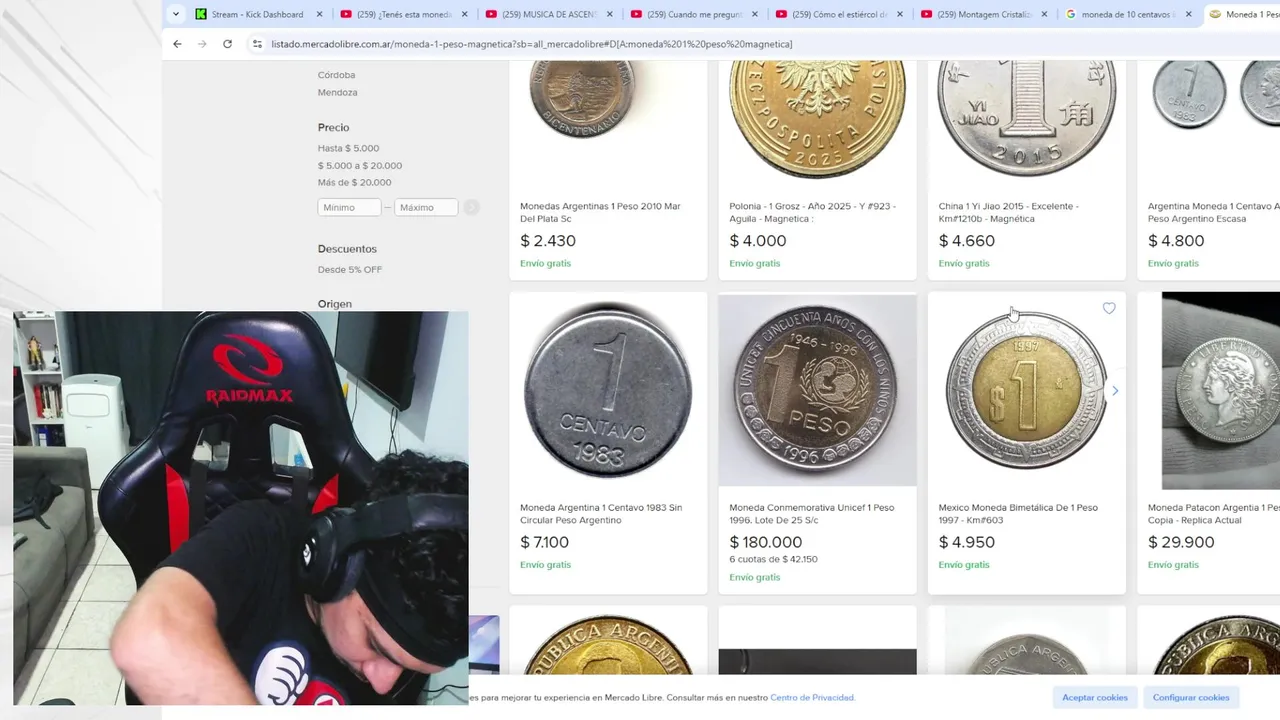Filter discounts Desde 5% OFF
This screenshot has height=720, width=1280.
349,270
